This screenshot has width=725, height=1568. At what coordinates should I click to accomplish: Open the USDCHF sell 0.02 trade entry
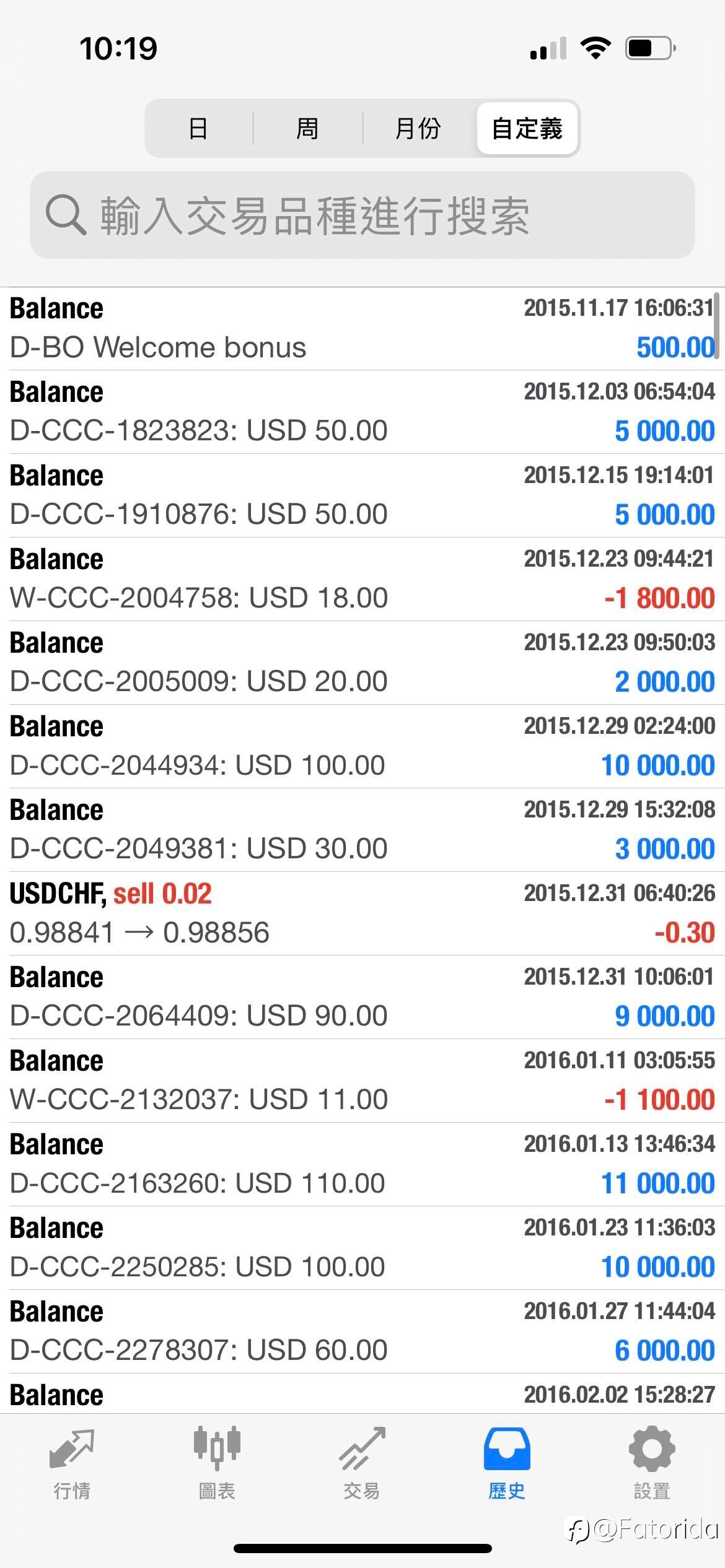(362, 913)
